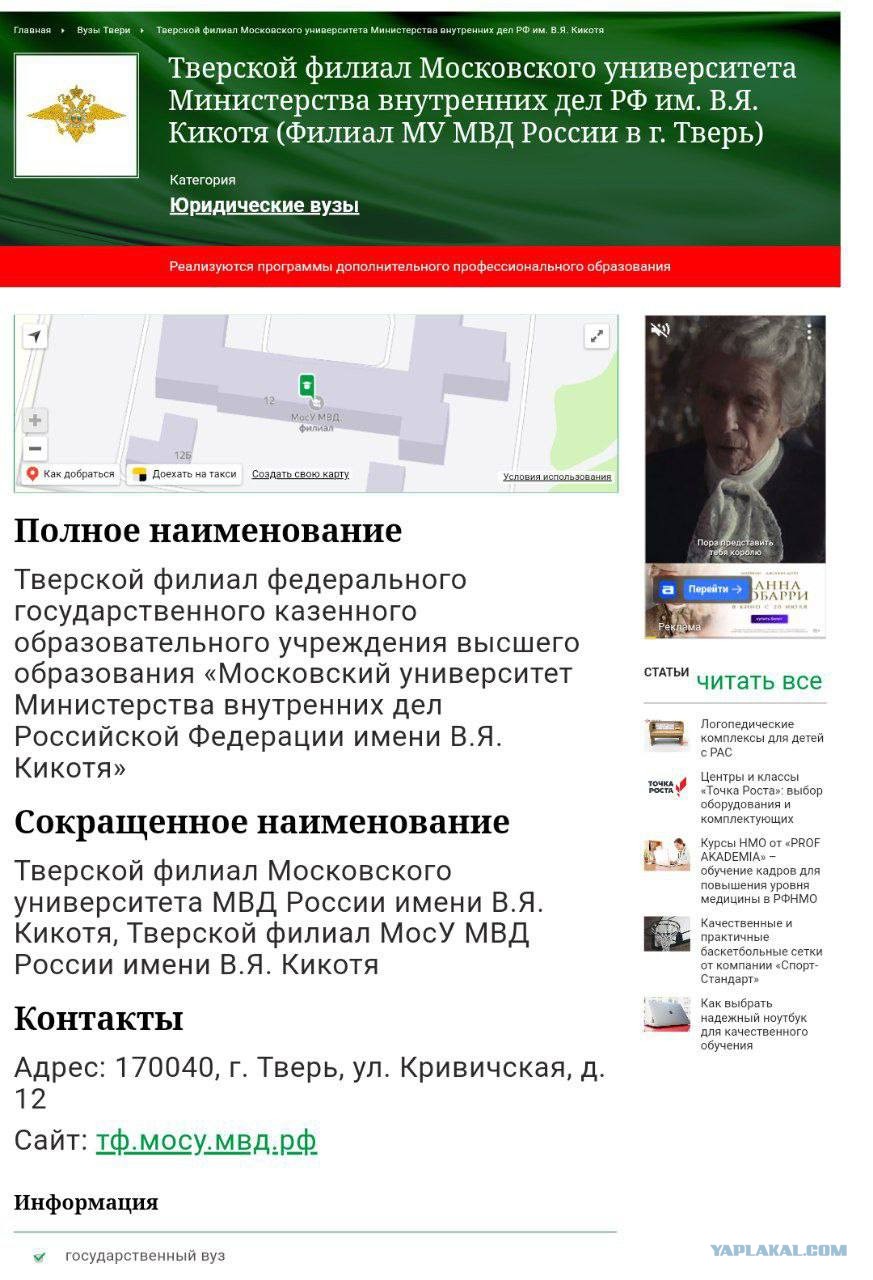The height and width of the screenshot is (1280, 873).
Task: Expand the map to fullscreen
Action: [x=596, y=336]
